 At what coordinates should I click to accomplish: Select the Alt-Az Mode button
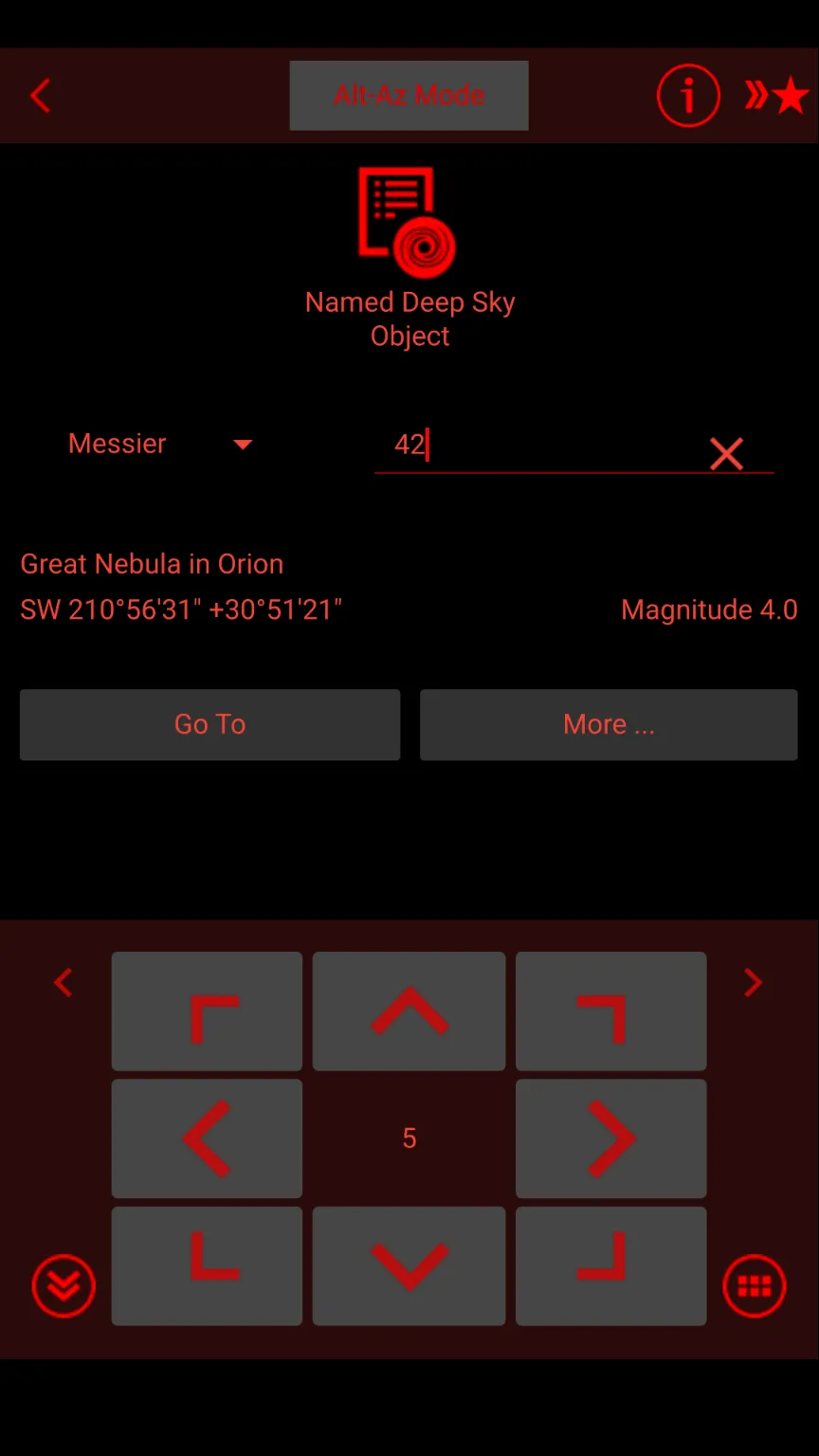click(409, 95)
